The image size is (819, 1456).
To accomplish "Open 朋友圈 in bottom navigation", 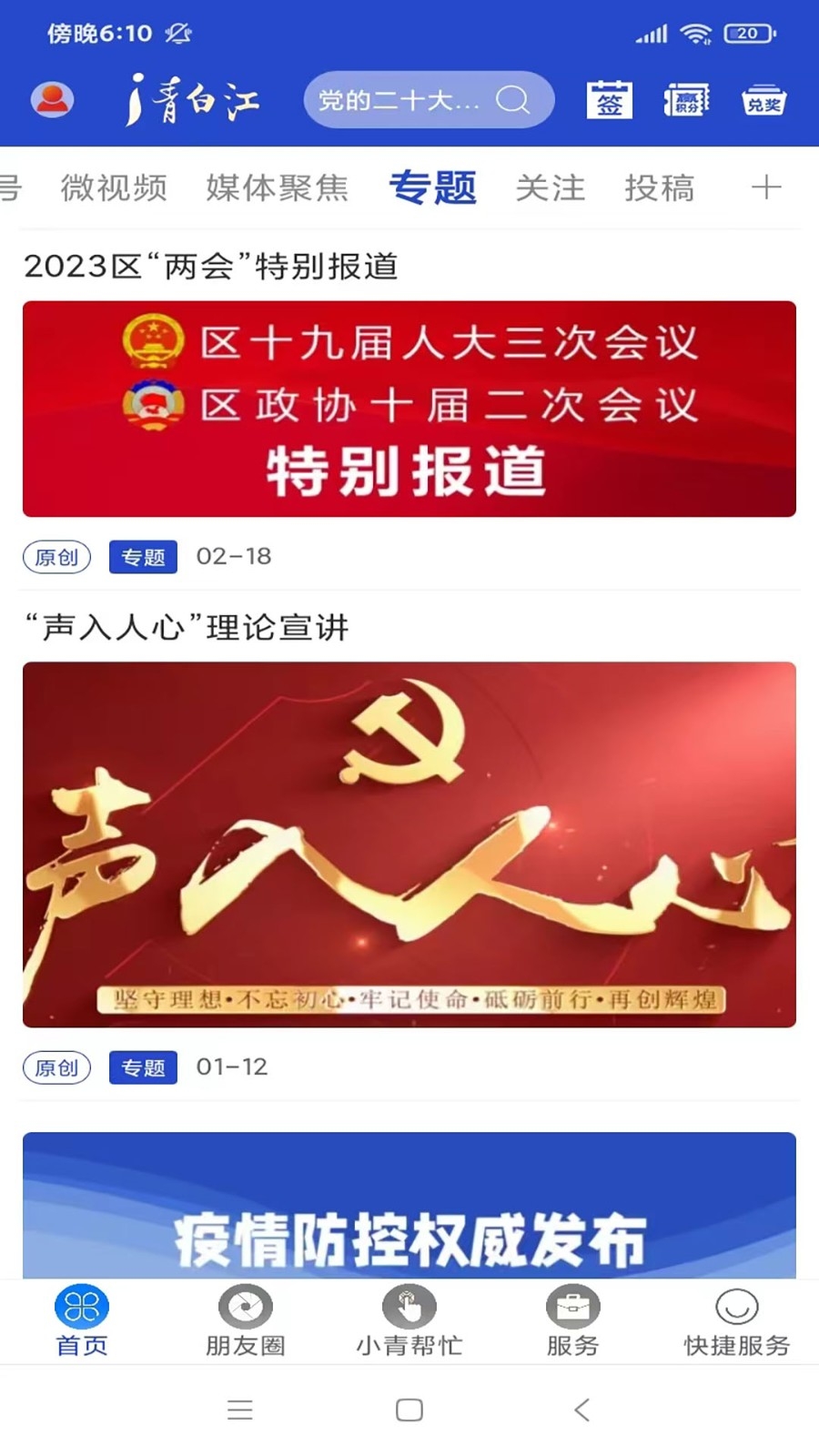I will [245, 1320].
